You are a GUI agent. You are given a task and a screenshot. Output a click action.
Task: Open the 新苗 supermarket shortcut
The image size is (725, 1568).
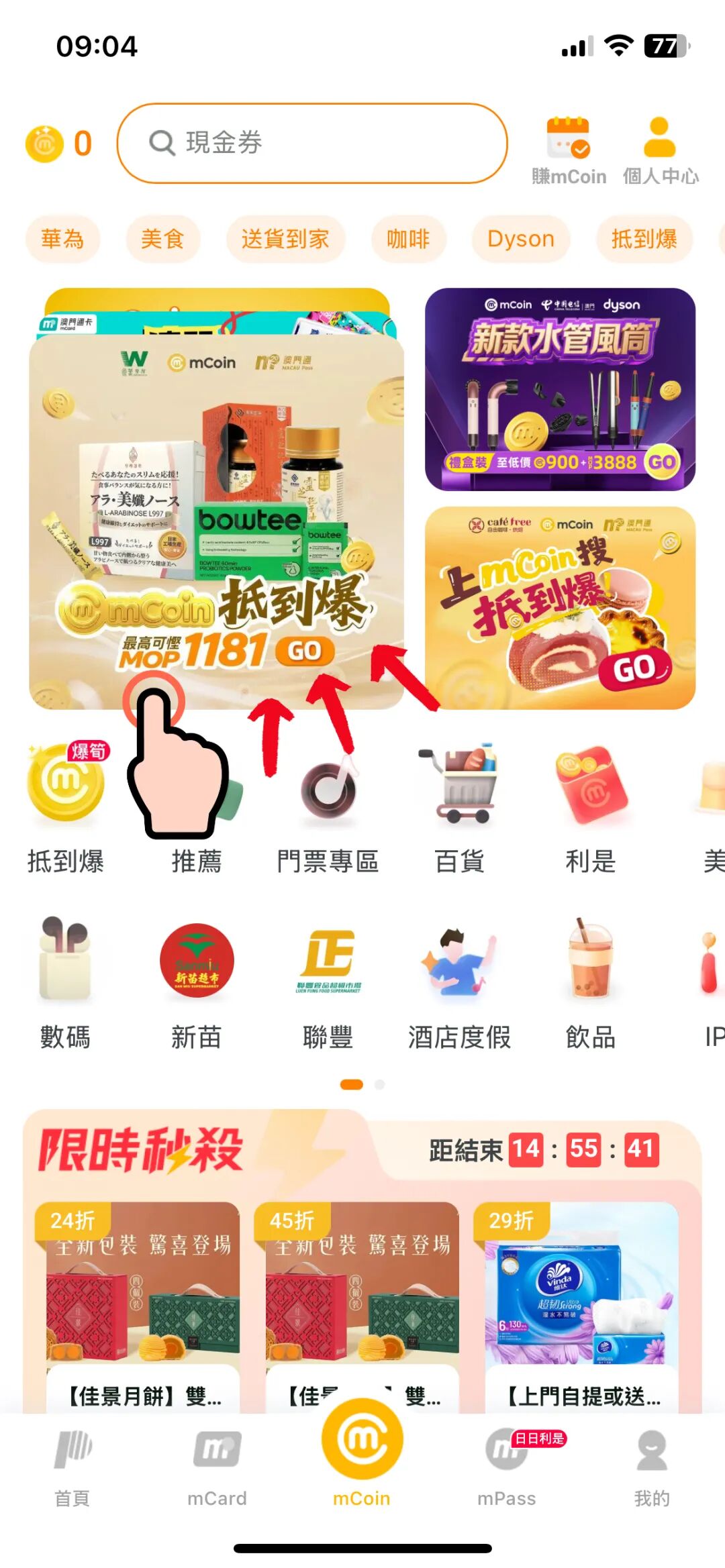pos(197,980)
